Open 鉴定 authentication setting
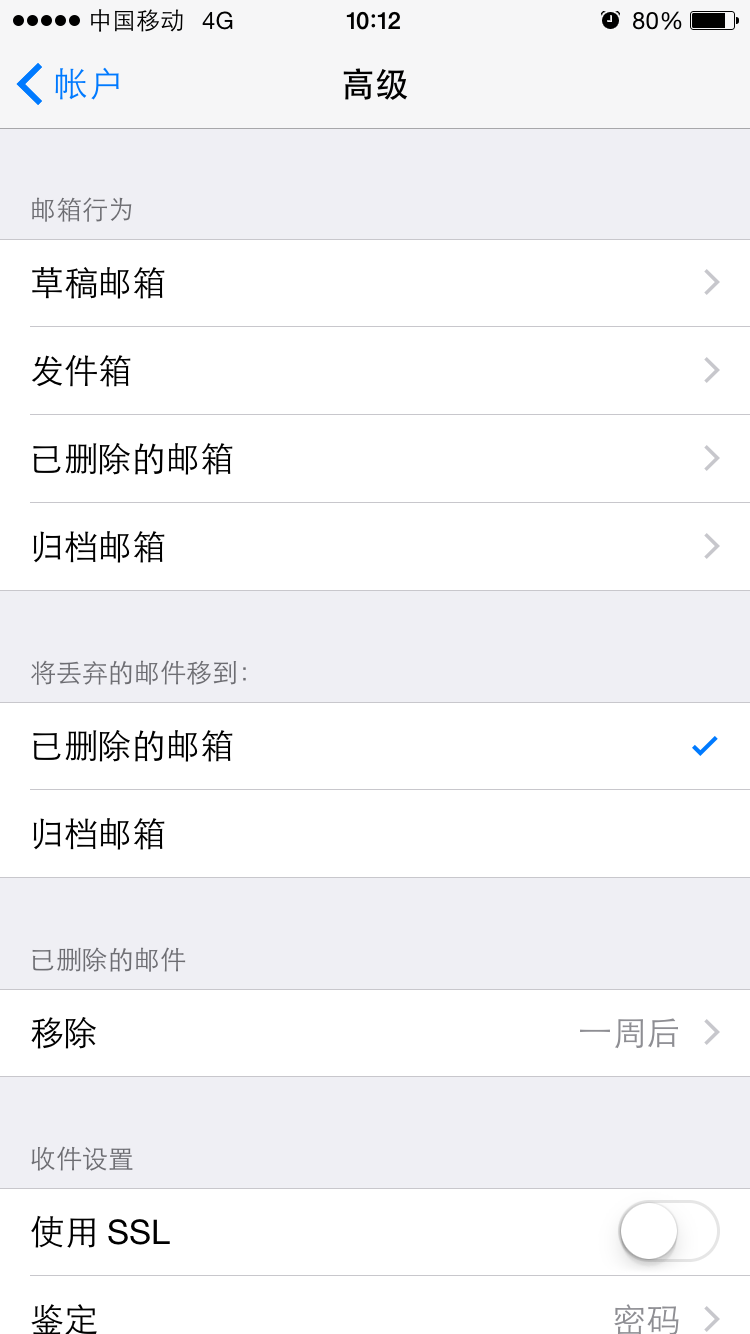The image size is (750, 1334). [x=375, y=1315]
